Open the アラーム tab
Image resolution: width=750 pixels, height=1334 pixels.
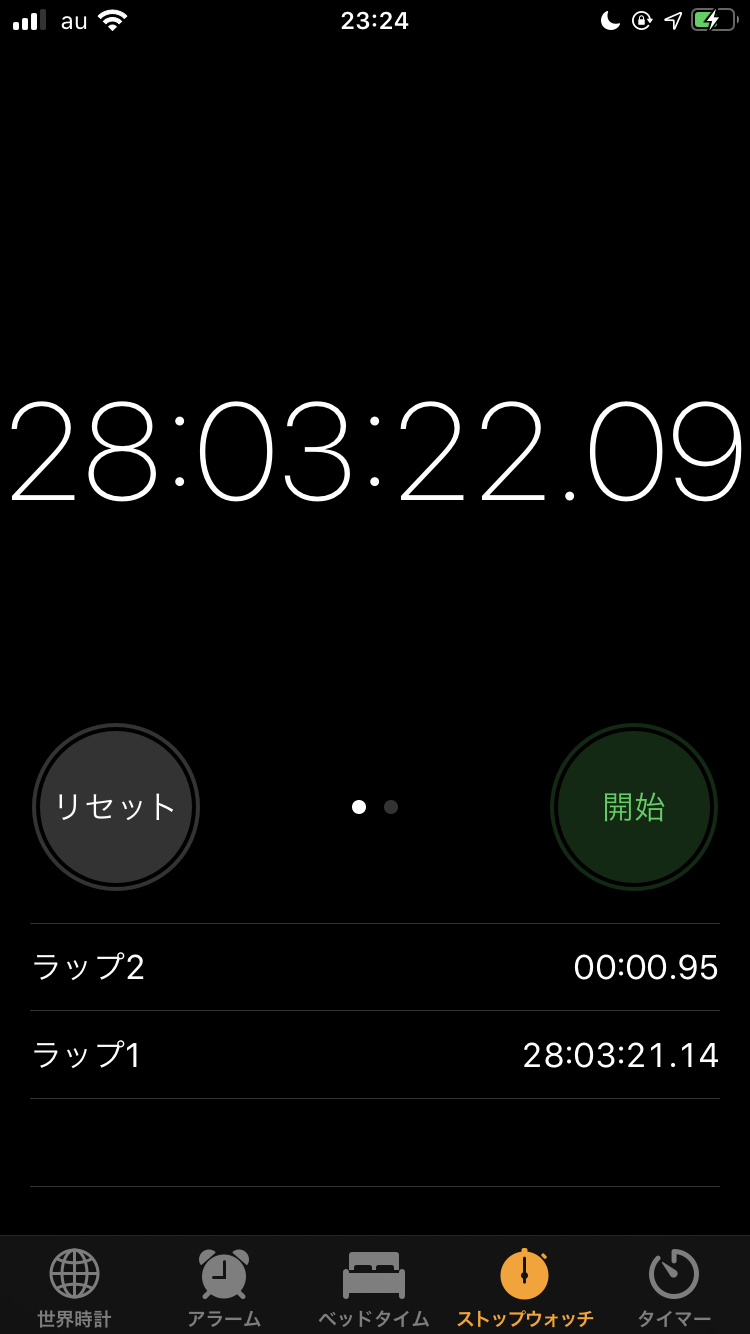224,1286
